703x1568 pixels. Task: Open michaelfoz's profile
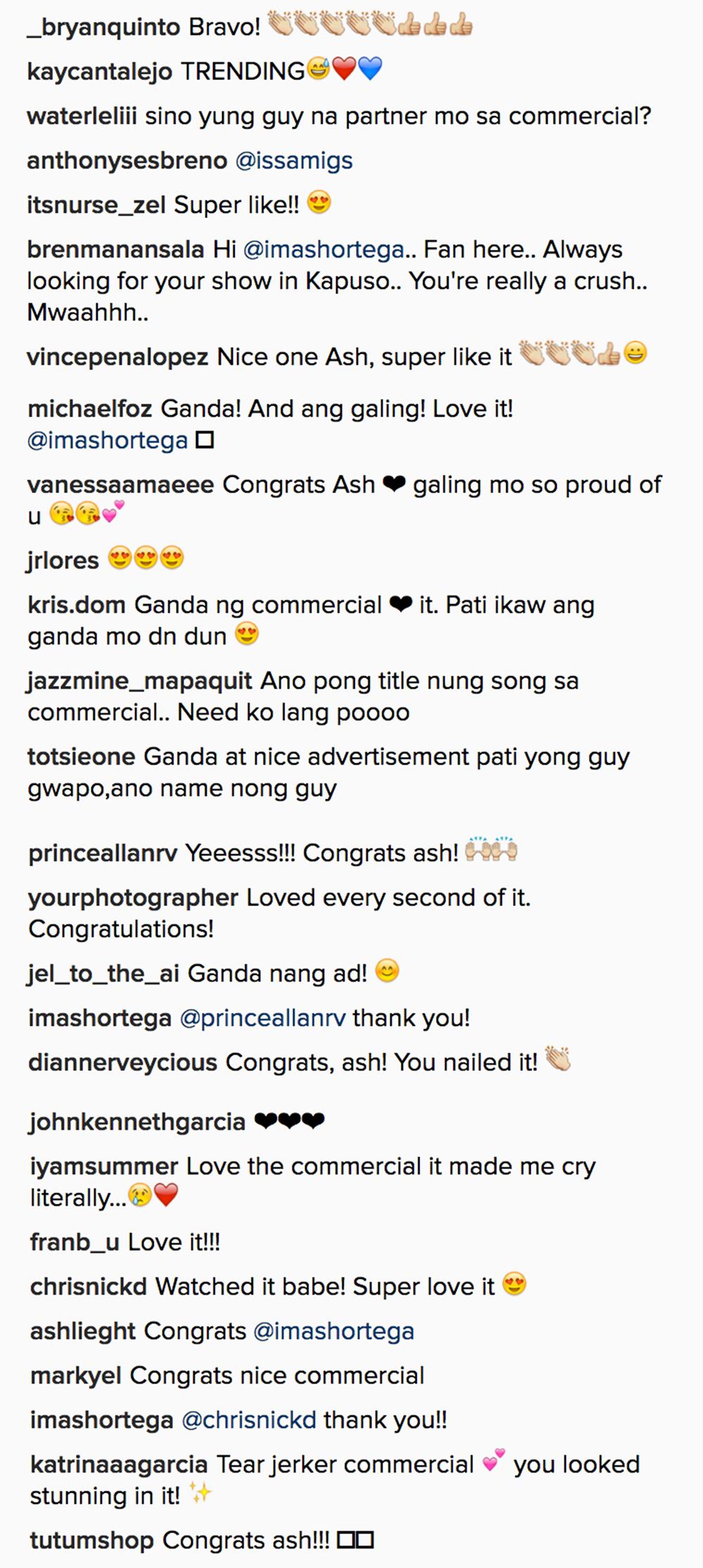(89, 409)
